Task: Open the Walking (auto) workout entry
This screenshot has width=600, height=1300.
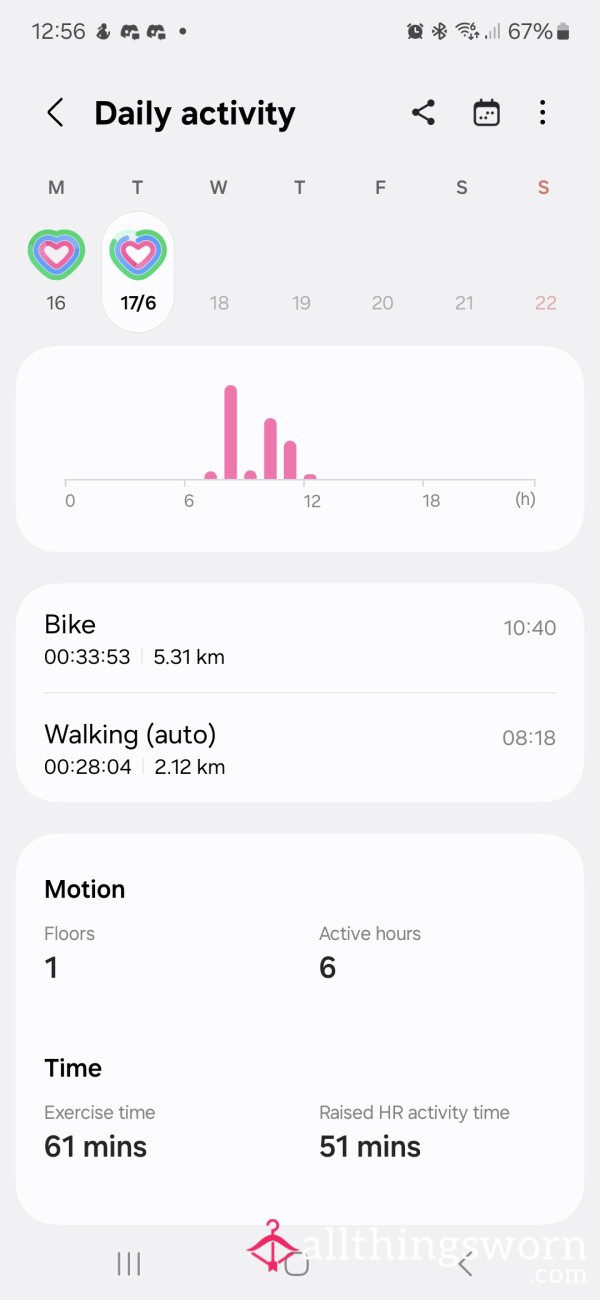Action: [300, 748]
